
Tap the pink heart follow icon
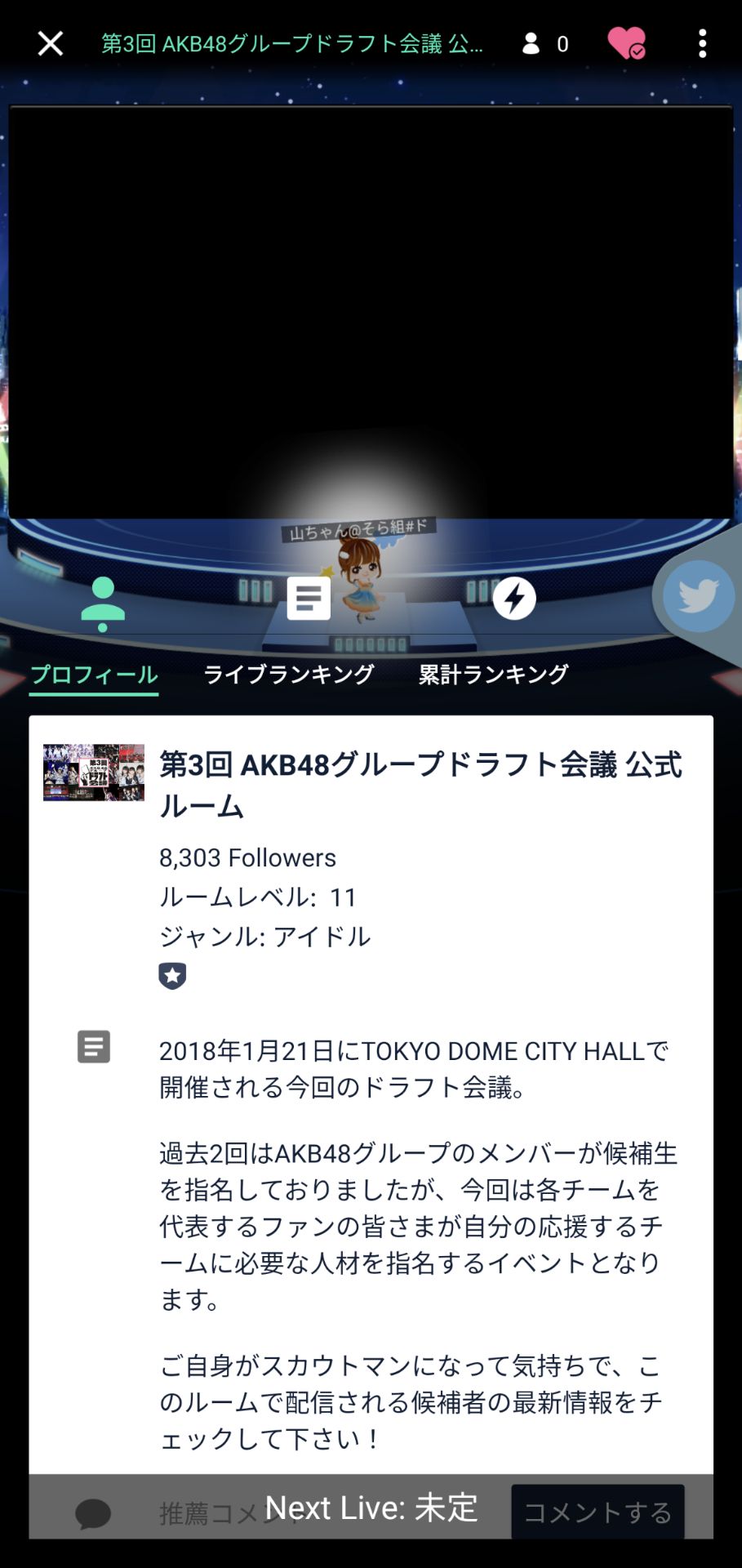[626, 43]
